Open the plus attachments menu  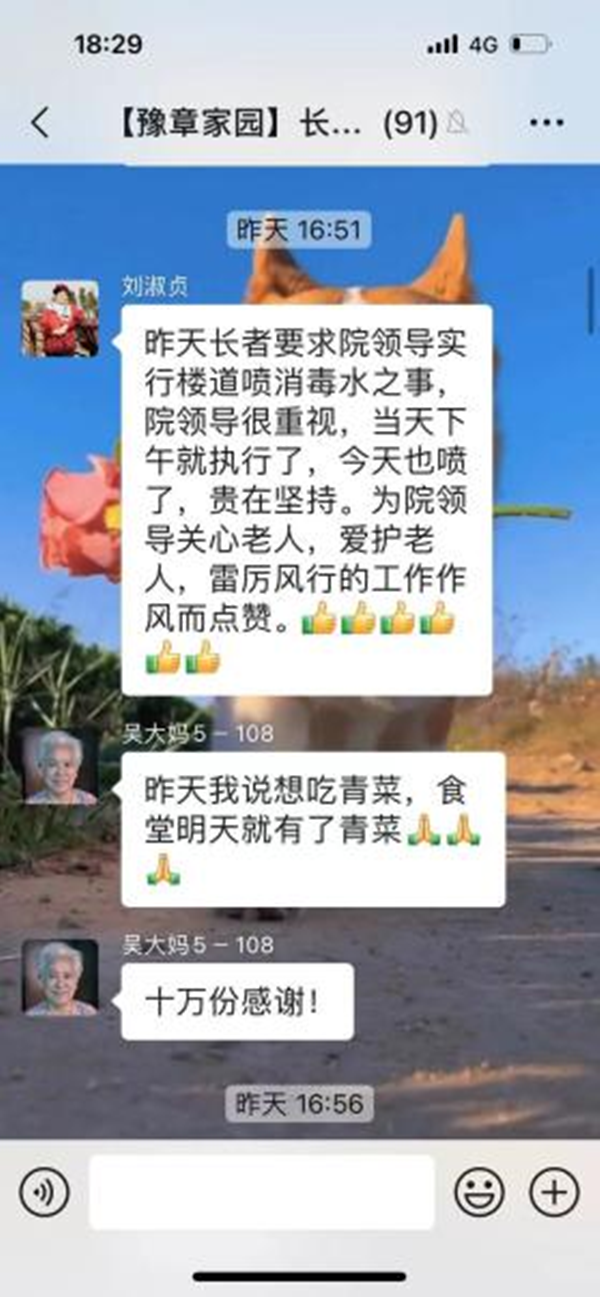(554, 1192)
